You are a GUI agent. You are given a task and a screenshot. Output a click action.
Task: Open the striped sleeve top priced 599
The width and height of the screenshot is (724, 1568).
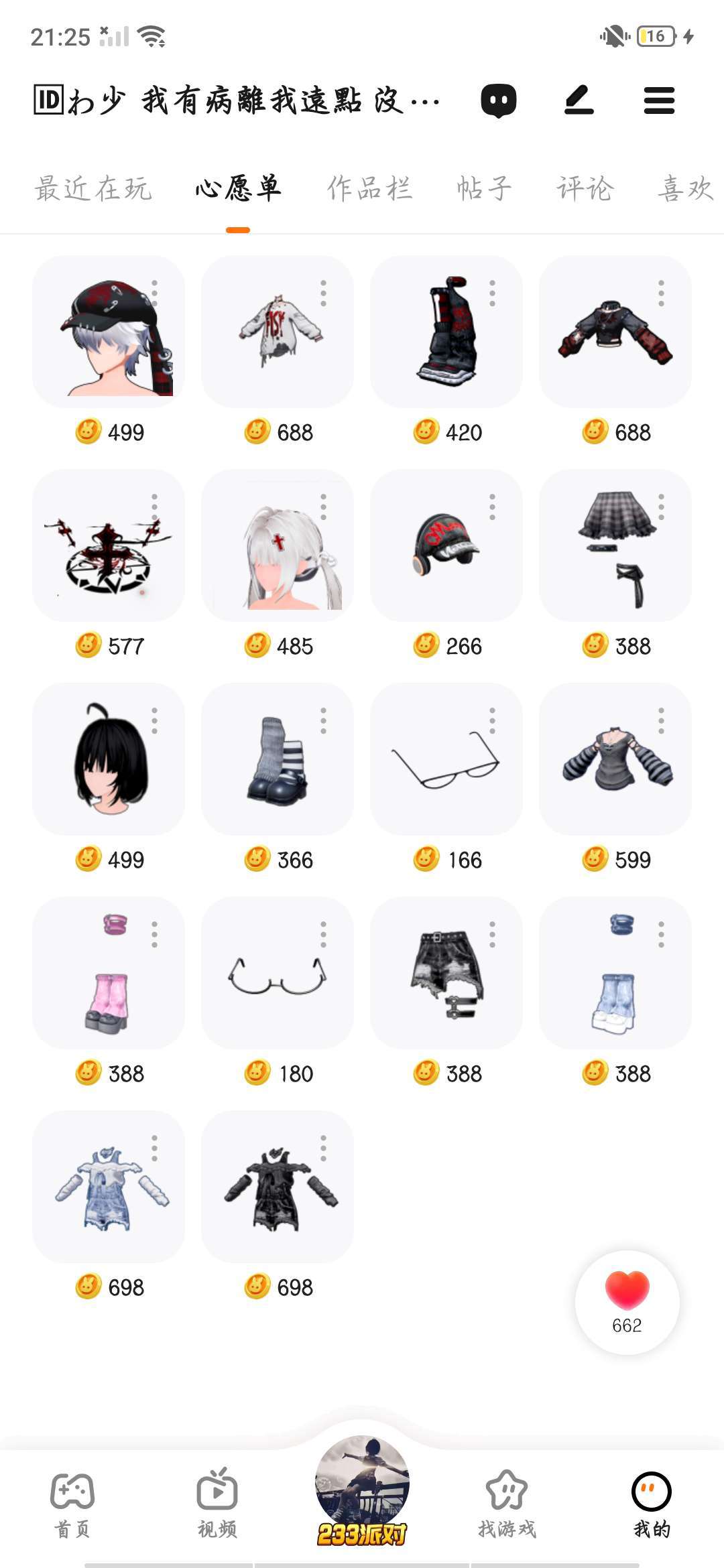click(615, 759)
